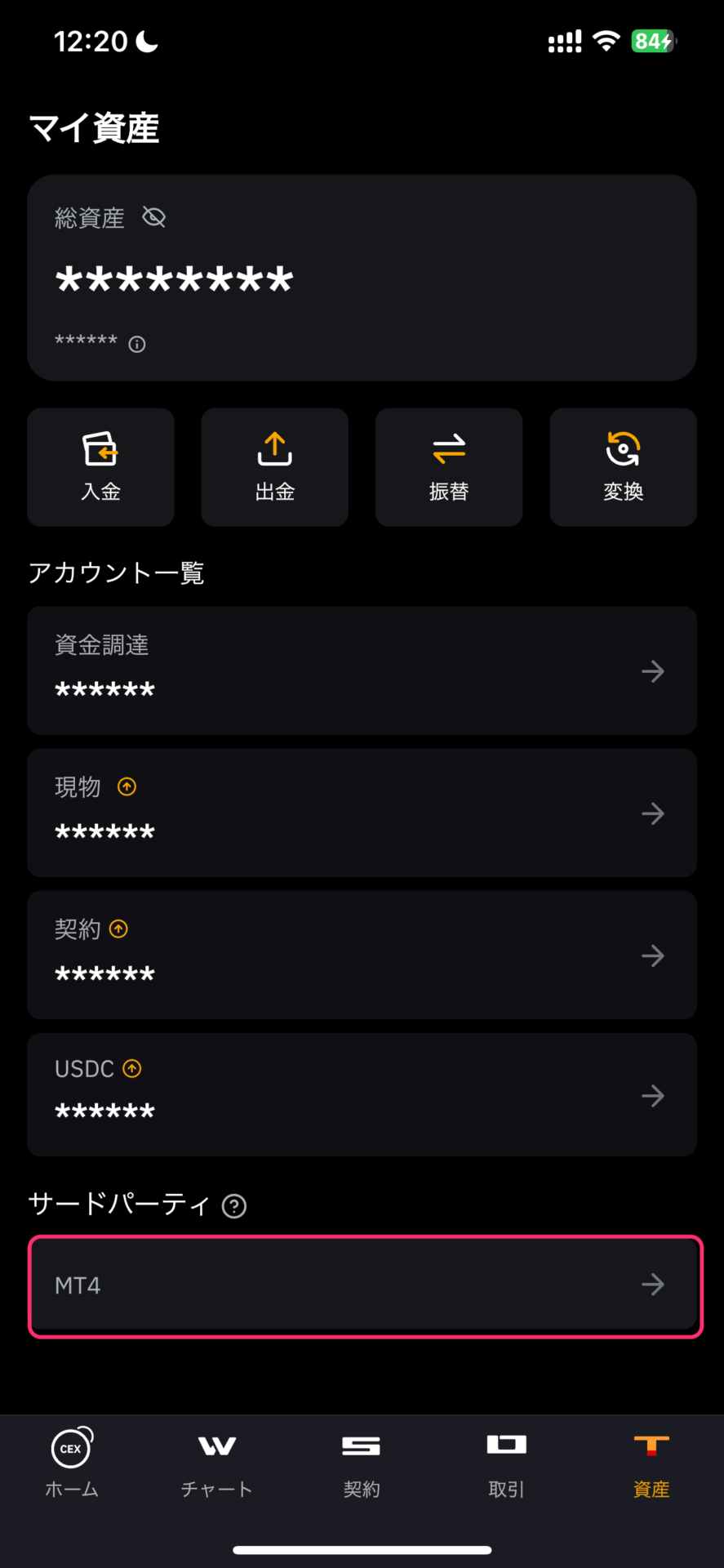Open the 契約 account row in list
The height and width of the screenshot is (1568, 724).
[x=362, y=955]
